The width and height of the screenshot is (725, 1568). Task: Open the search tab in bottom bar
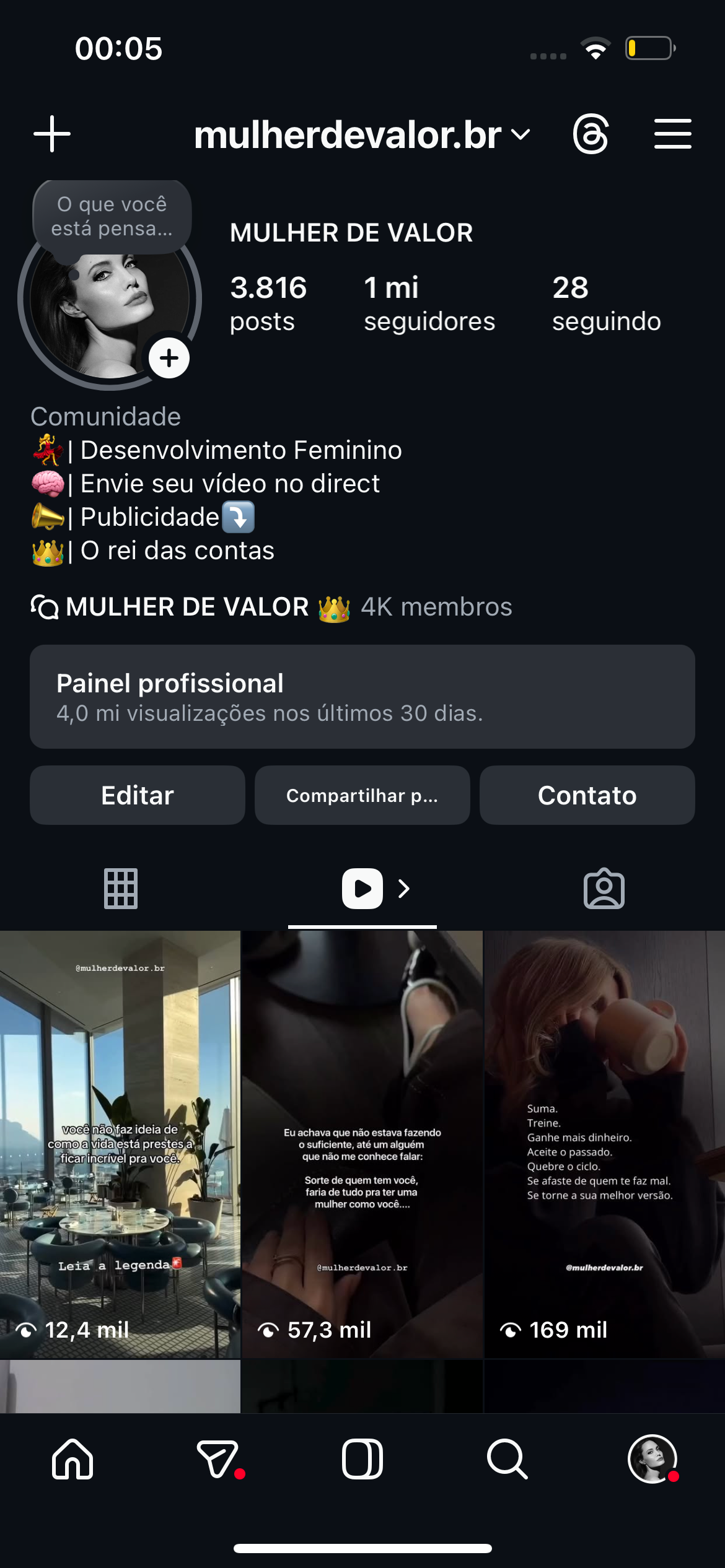click(507, 1459)
